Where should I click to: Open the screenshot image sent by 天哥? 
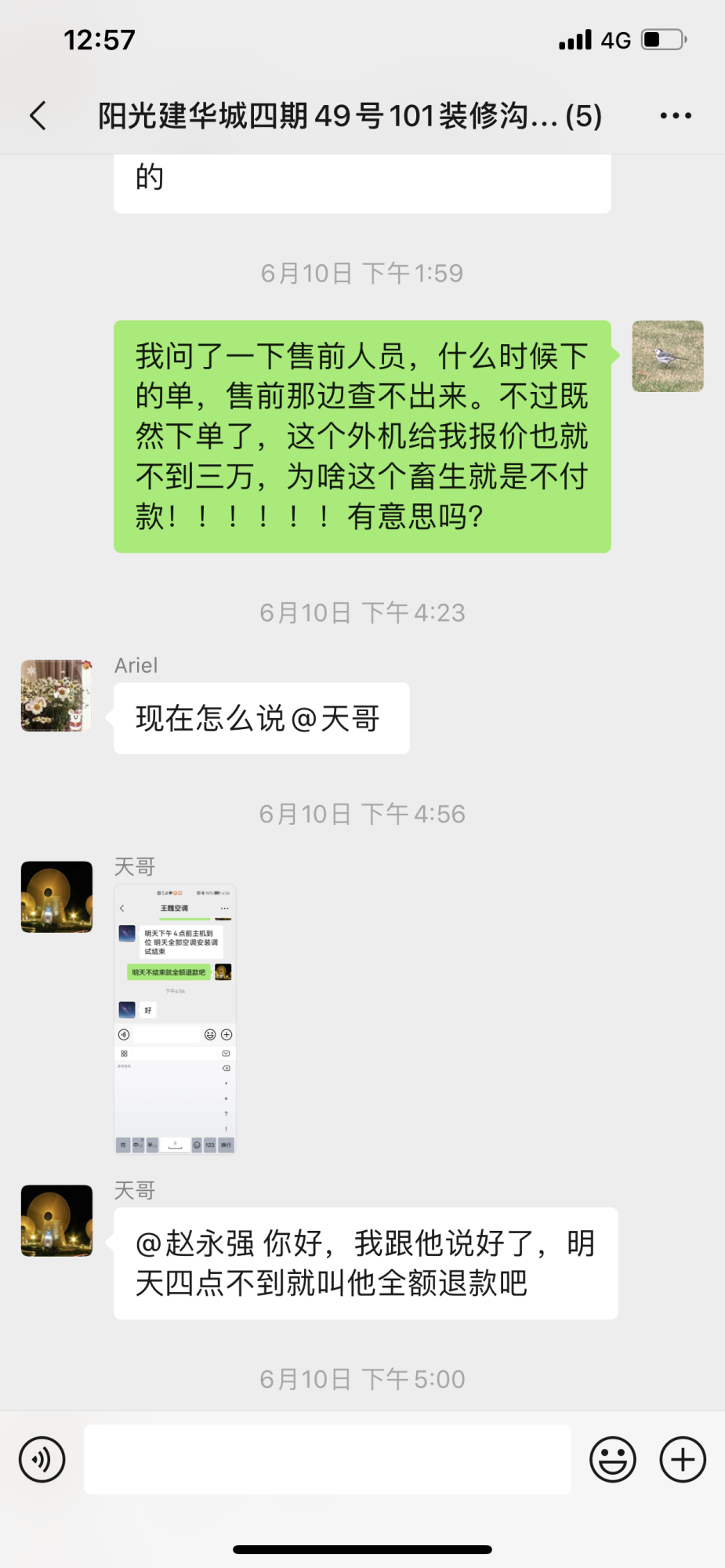(175, 1018)
